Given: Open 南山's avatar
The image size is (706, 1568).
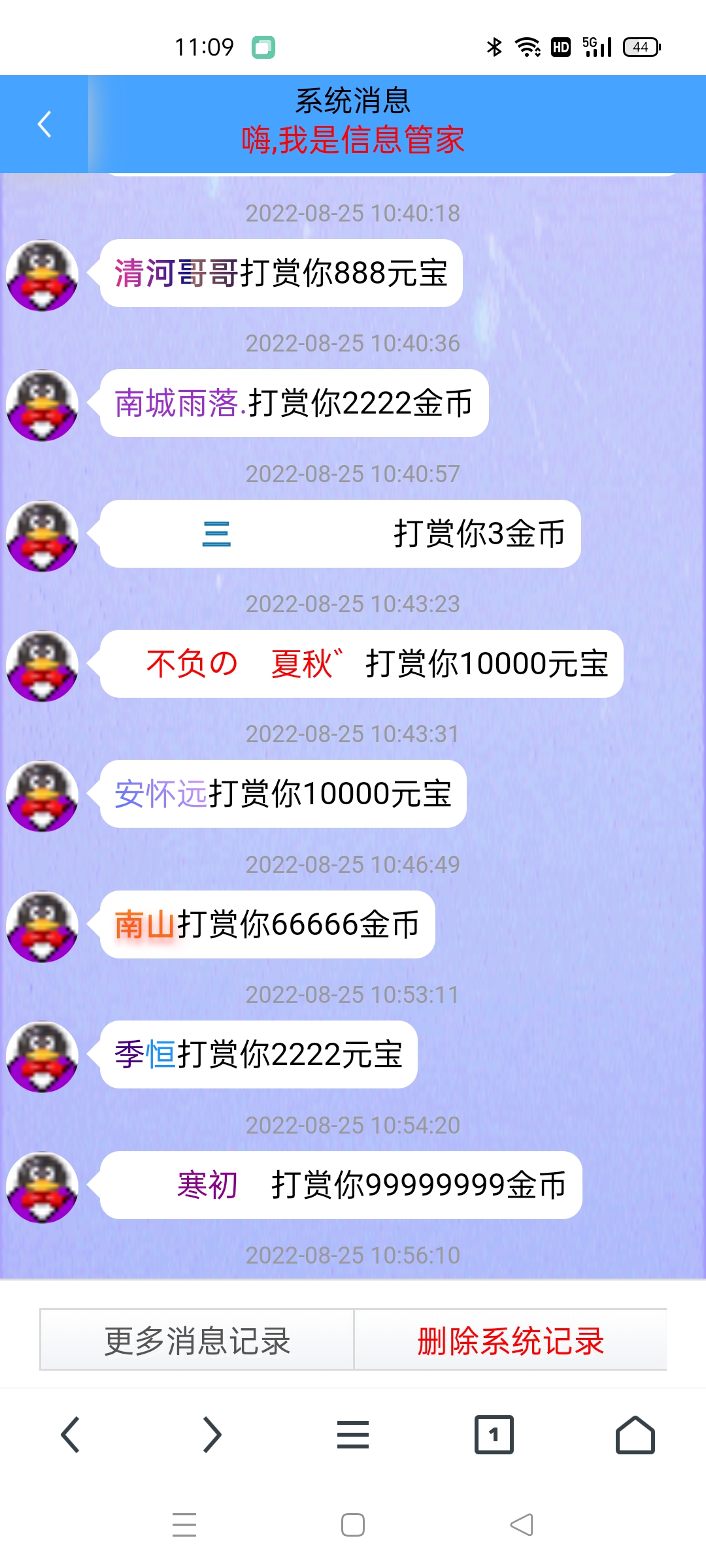Looking at the screenshot, I should (41, 928).
